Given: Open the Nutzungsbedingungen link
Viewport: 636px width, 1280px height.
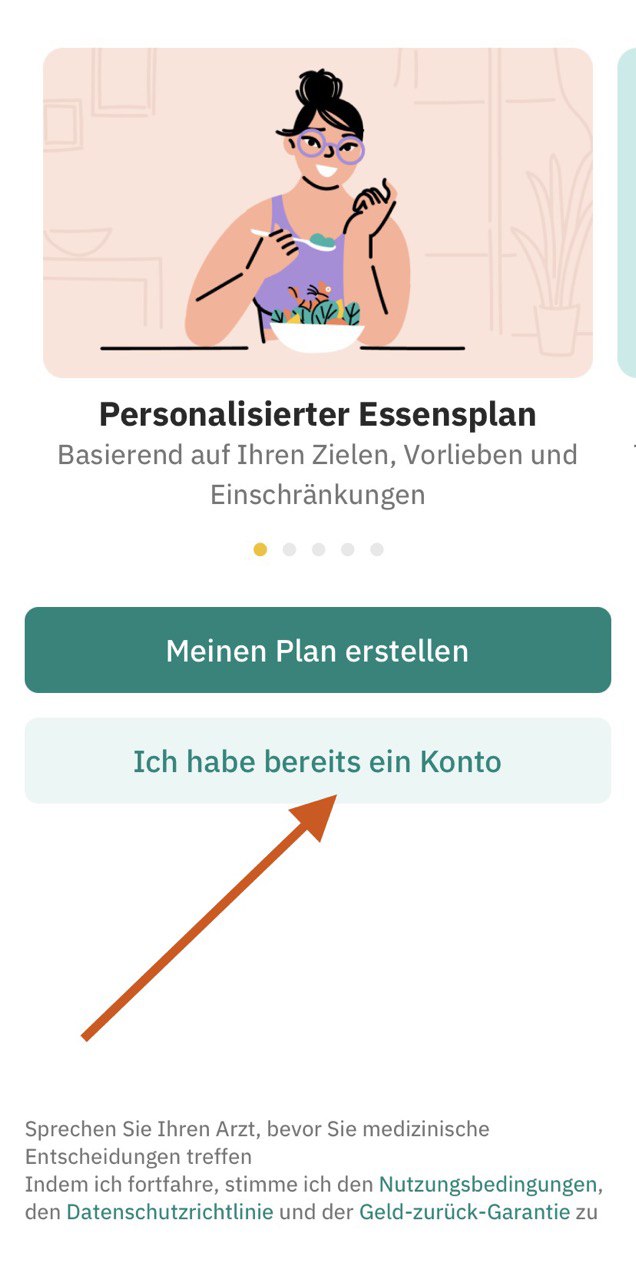Looking at the screenshot, I should point(487,1185).
